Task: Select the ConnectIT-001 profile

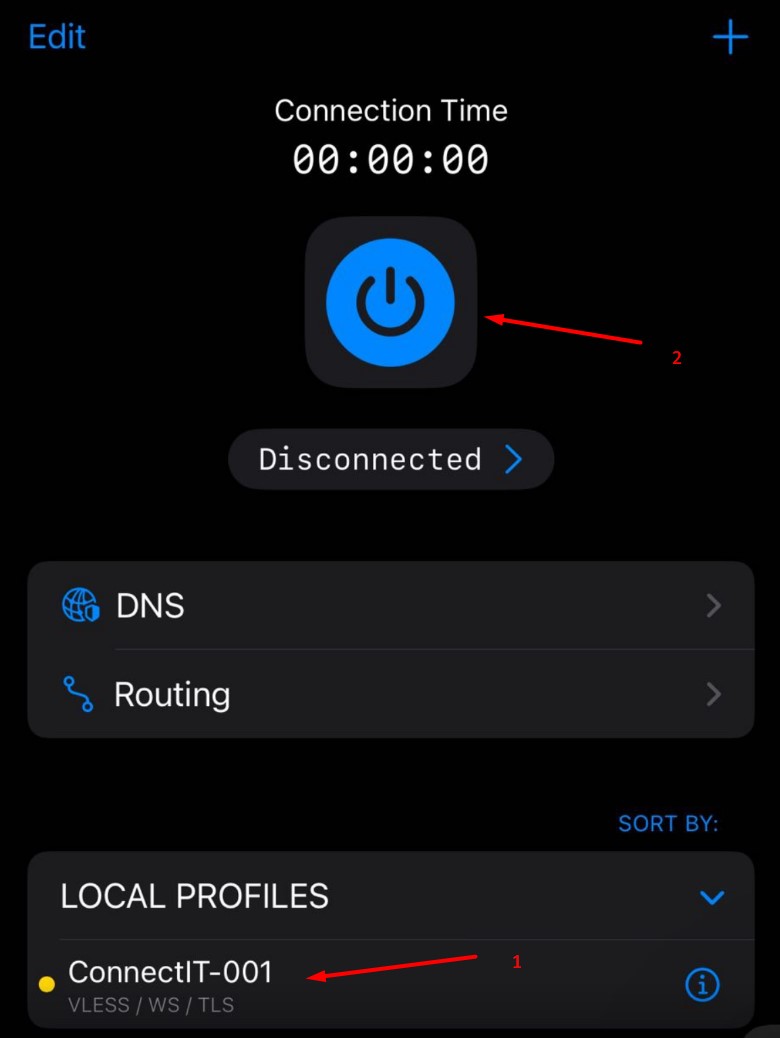Action: (170, 983)
